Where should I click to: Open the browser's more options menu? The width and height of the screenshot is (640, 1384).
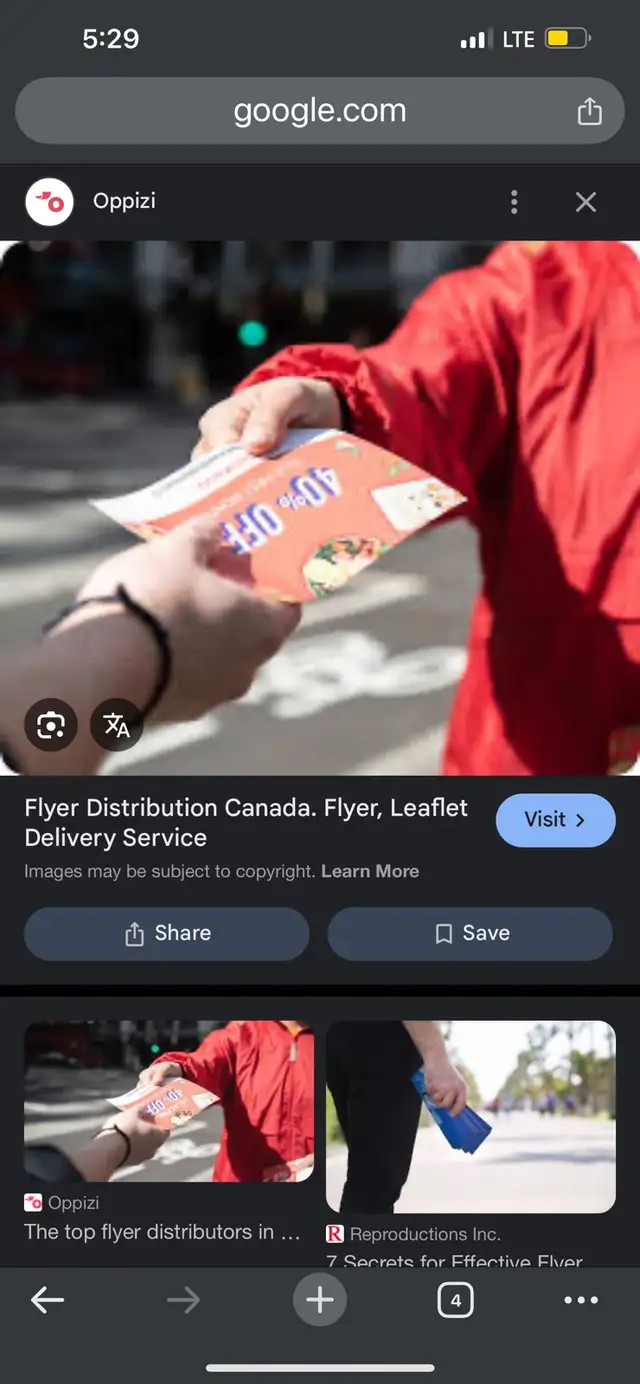(581, 1300)
